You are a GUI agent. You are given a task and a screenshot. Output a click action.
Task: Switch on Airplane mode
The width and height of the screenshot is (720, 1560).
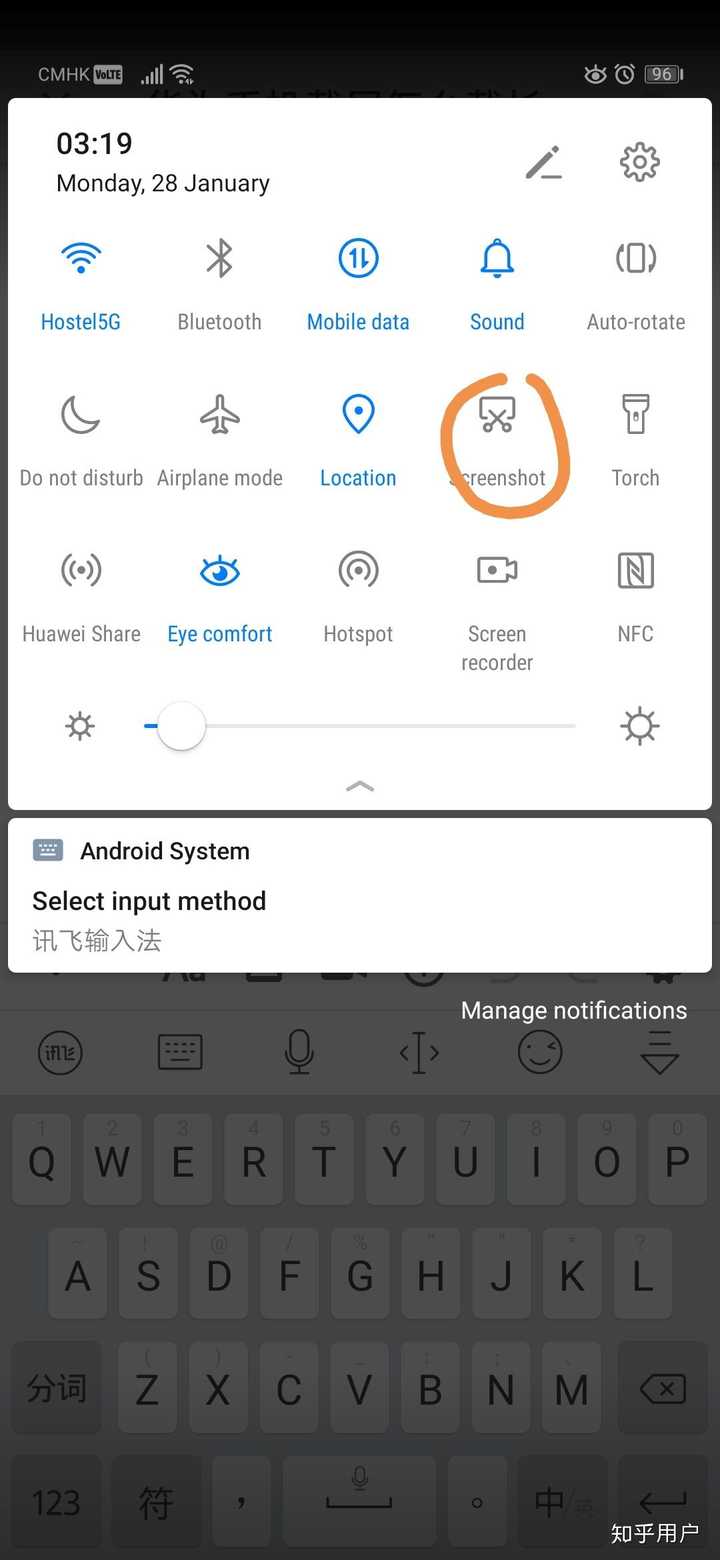(219, 415)
